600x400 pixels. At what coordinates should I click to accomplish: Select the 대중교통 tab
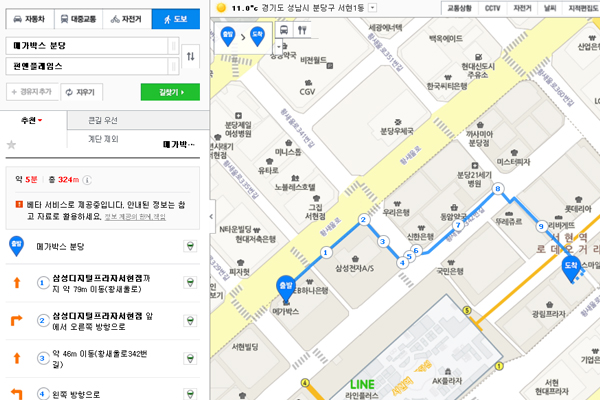79,19
